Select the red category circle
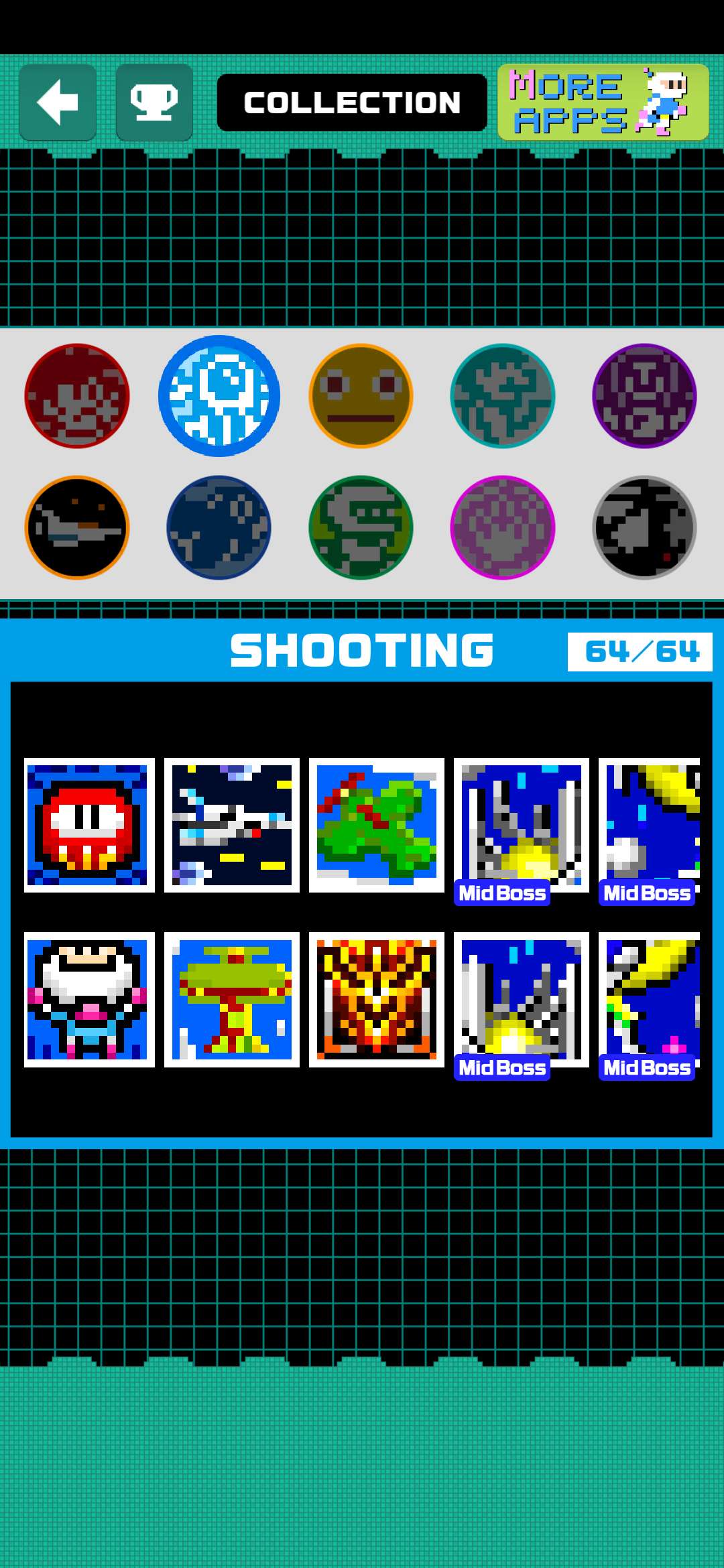 click(77, 396)
